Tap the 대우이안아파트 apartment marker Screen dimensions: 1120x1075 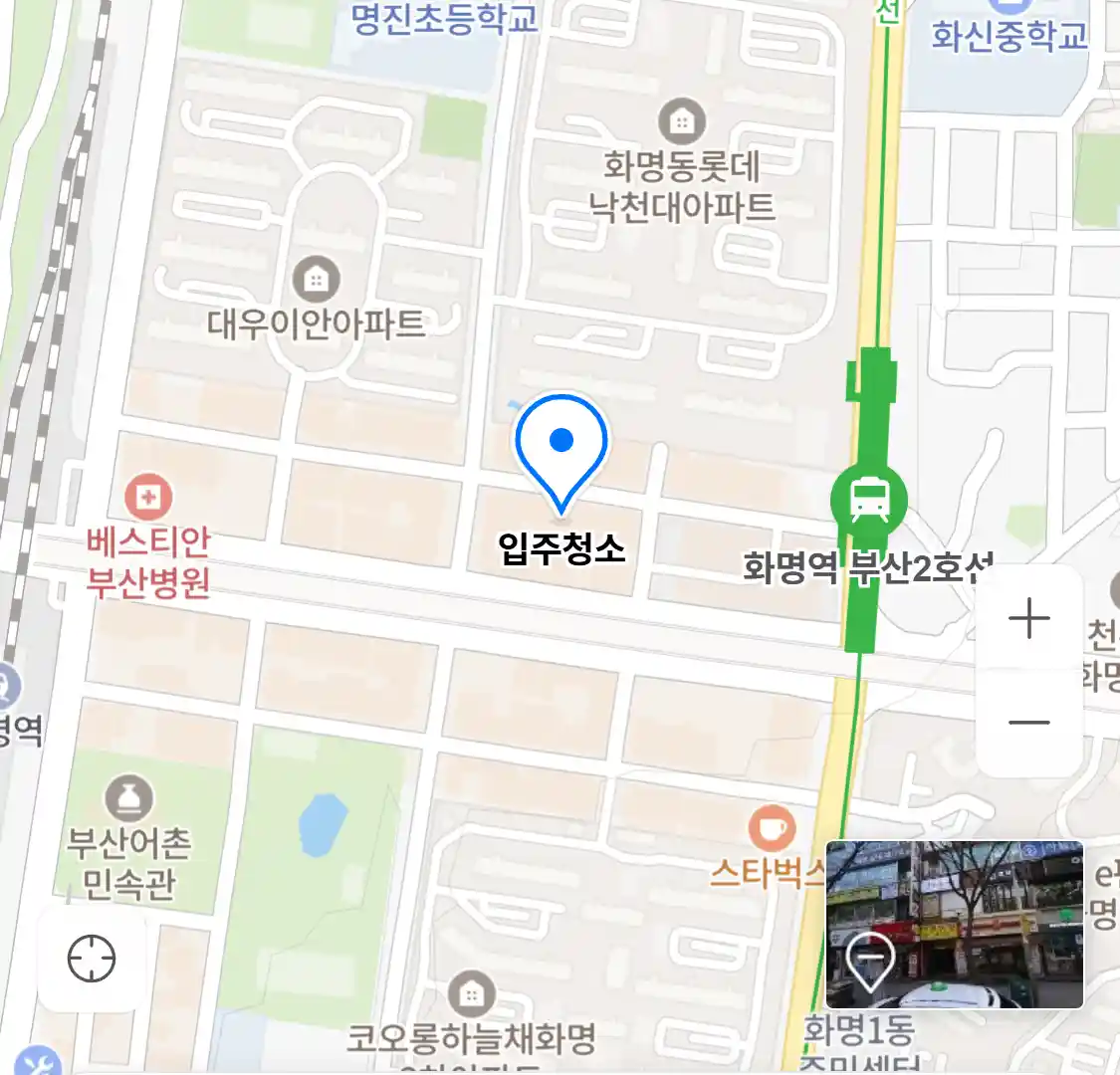[x=316, y=280]
